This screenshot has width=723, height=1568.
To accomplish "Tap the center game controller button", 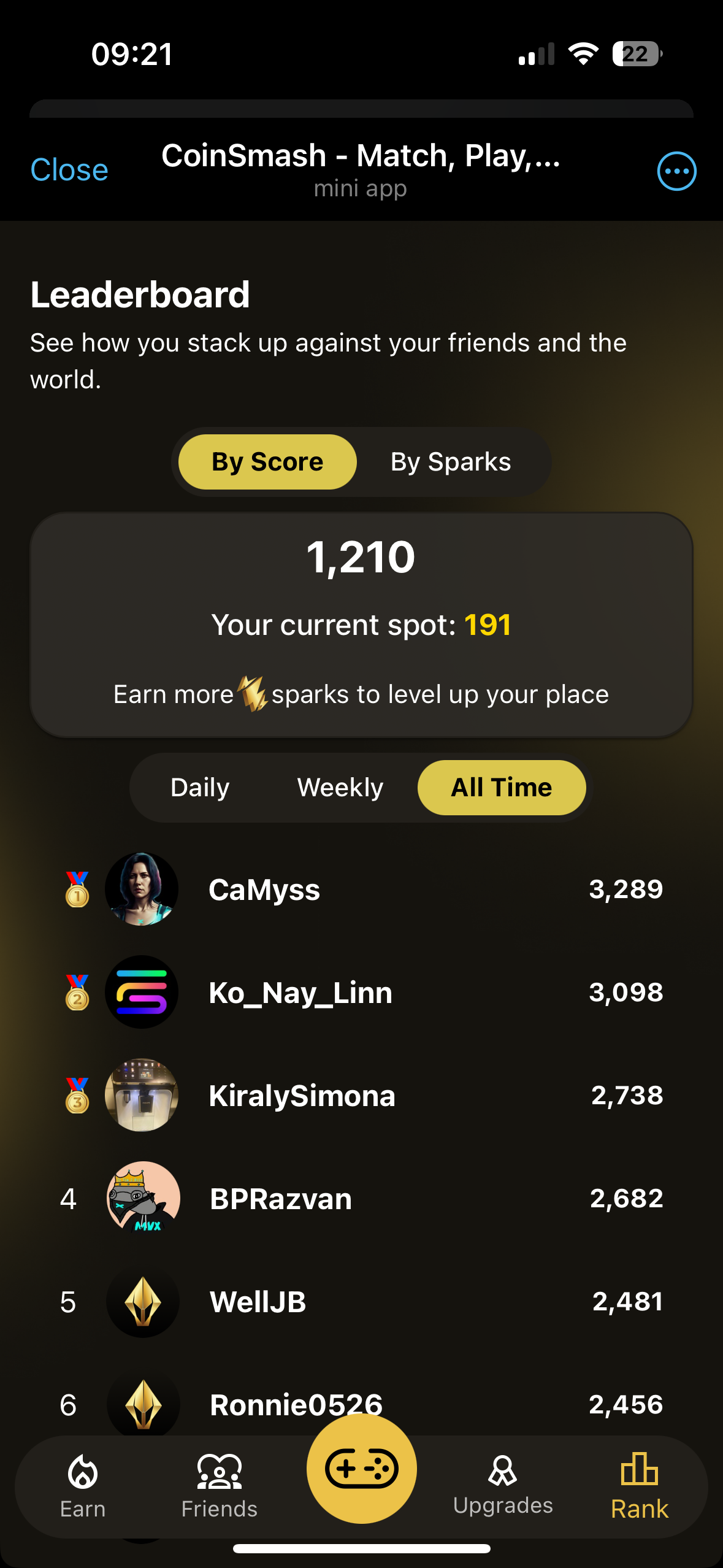I will click(x=362, y=1469).
